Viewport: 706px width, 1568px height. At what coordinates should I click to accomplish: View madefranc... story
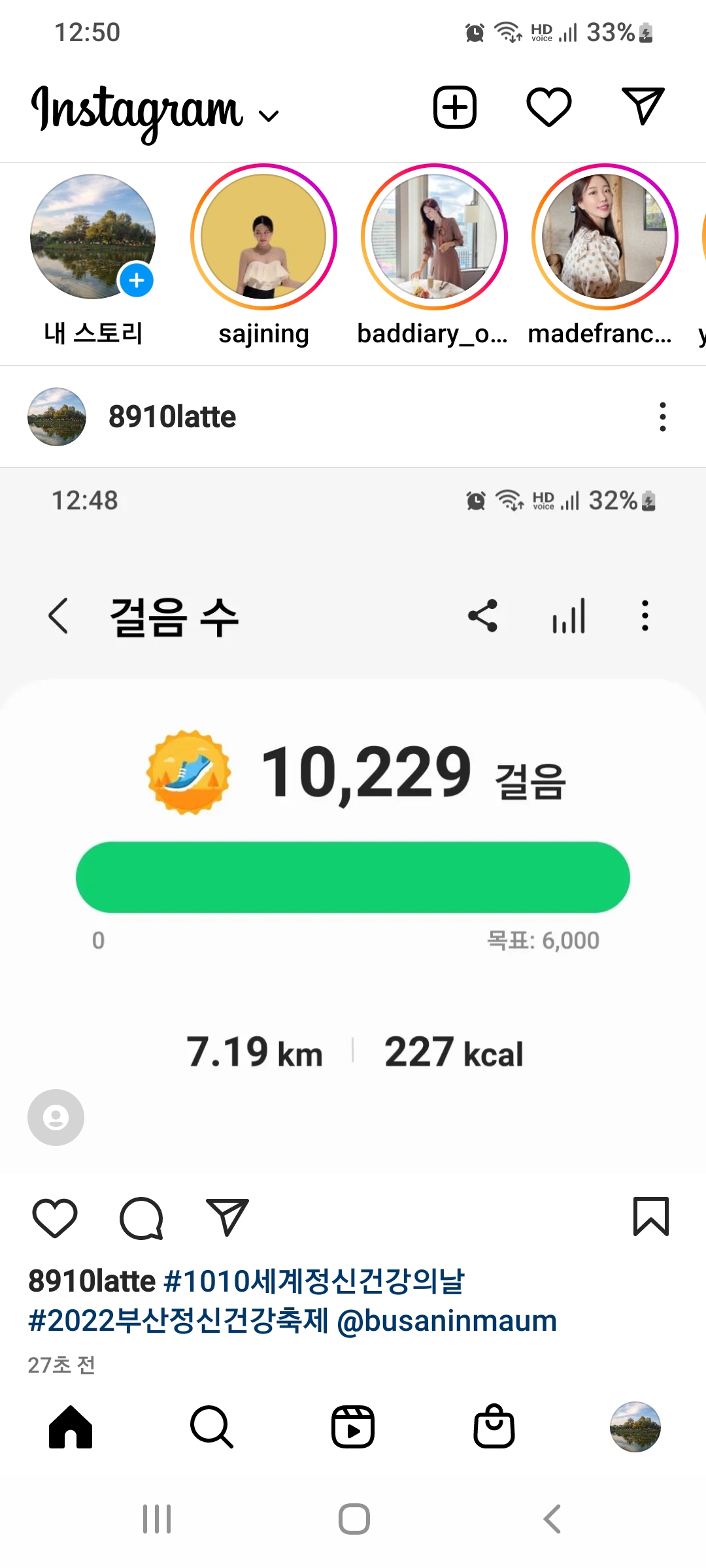605,237
